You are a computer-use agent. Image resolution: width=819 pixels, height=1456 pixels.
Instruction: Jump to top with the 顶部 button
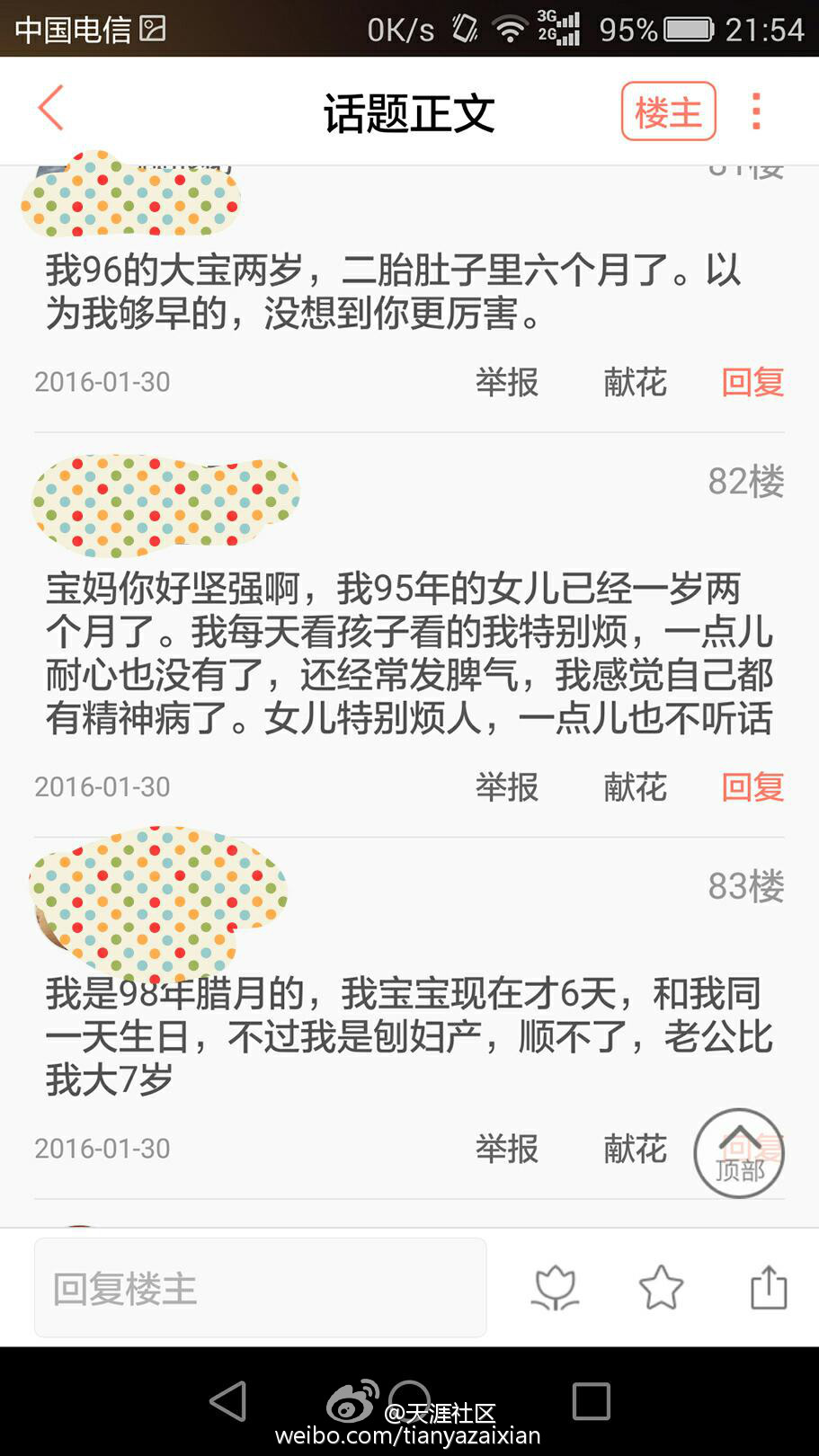point(739,1153)
